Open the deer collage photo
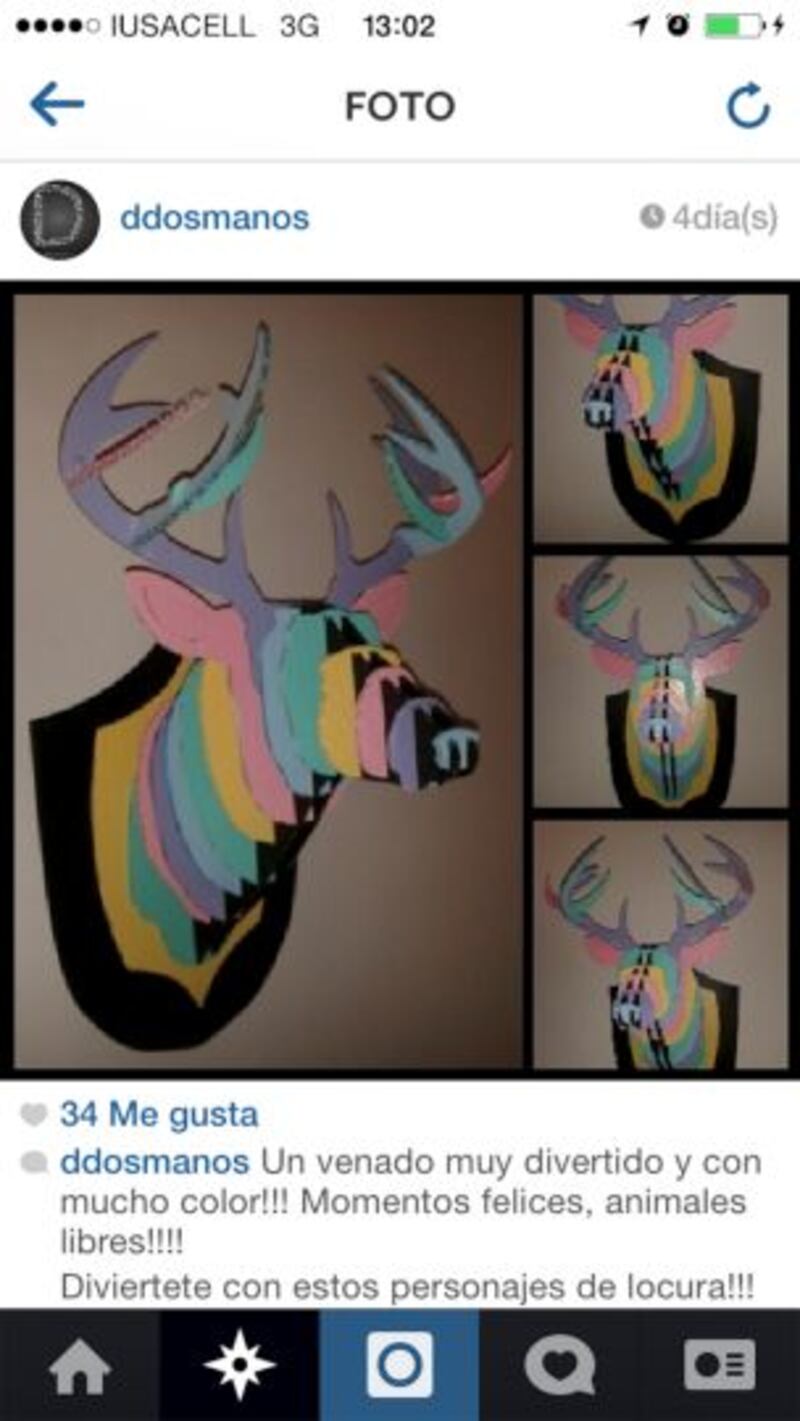800x1421 pixels. (400, 680)
